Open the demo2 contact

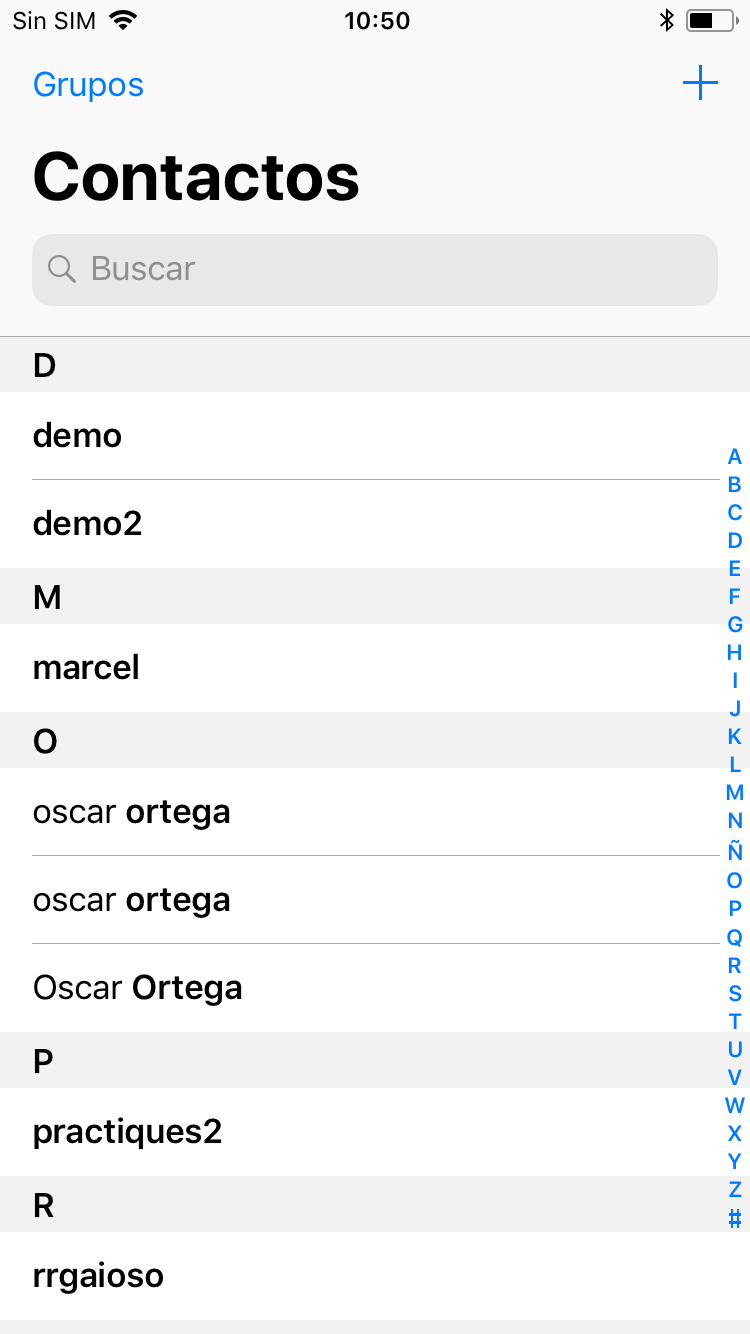pos(375,524)
